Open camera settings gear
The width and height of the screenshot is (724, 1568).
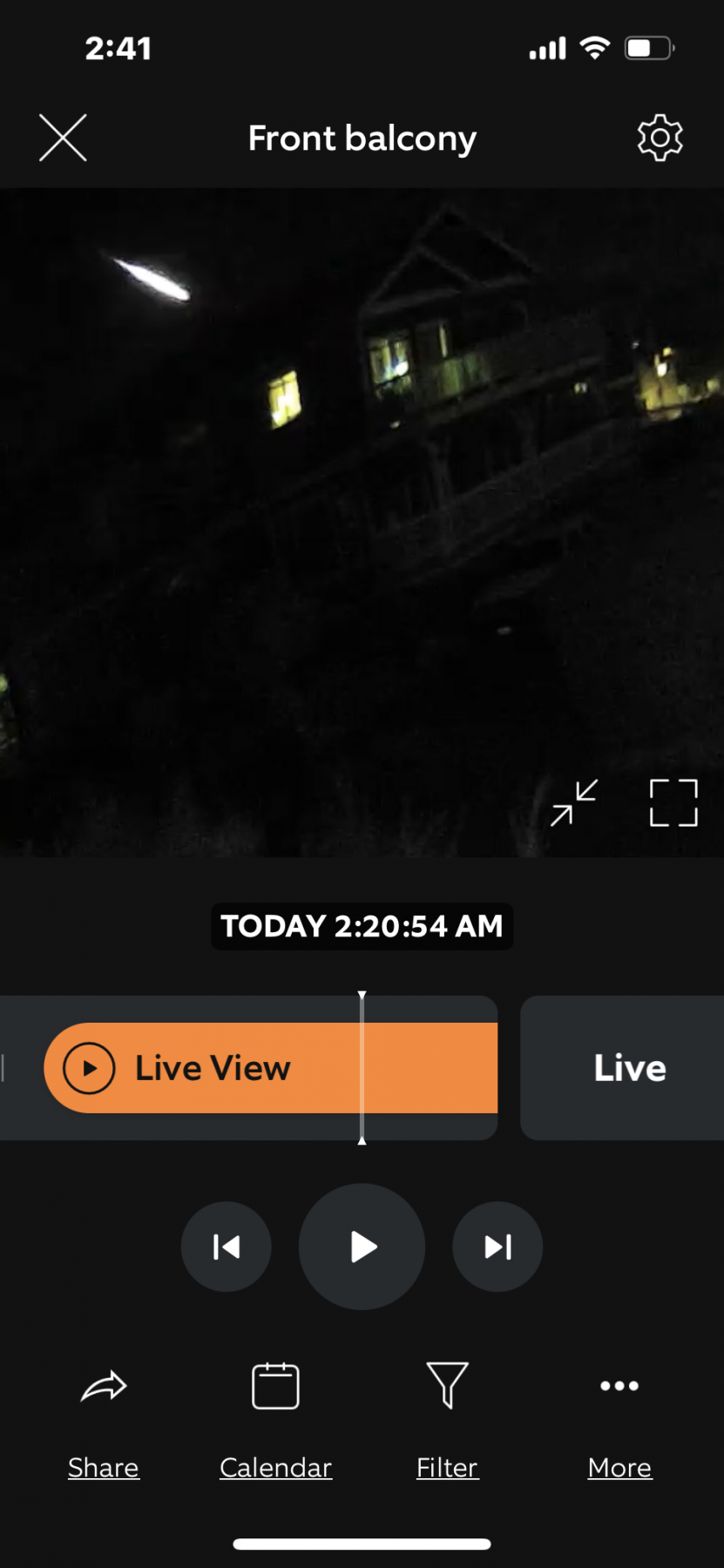(660, 138)
